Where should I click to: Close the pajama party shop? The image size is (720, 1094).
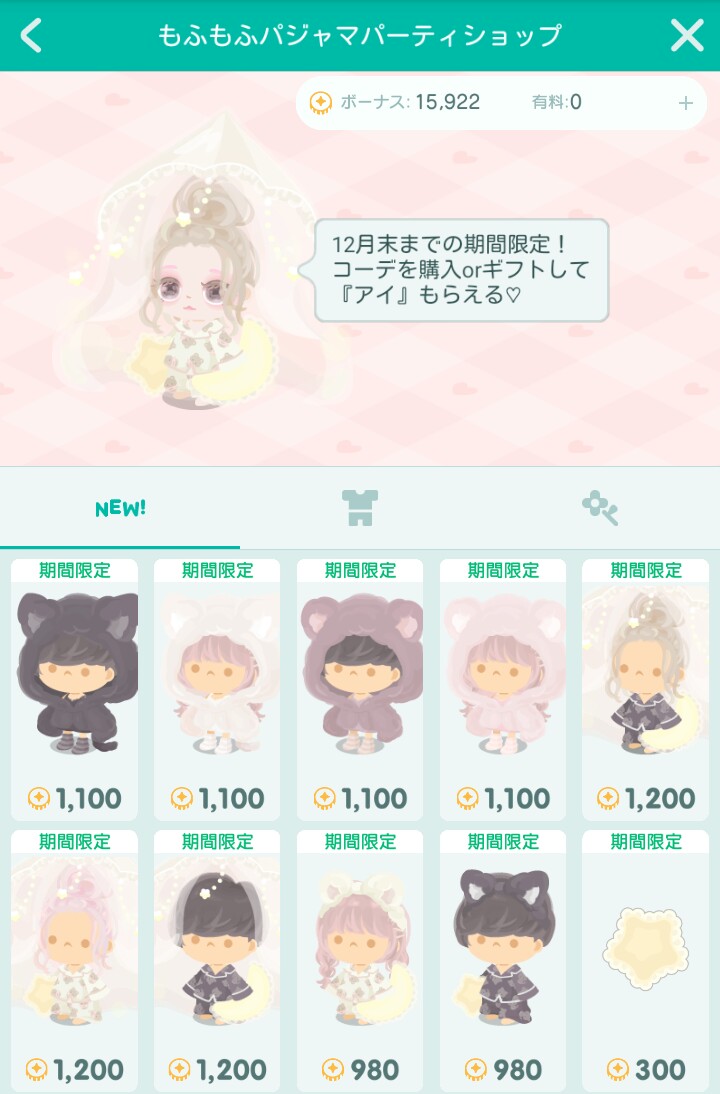click(x=687, y=36)
